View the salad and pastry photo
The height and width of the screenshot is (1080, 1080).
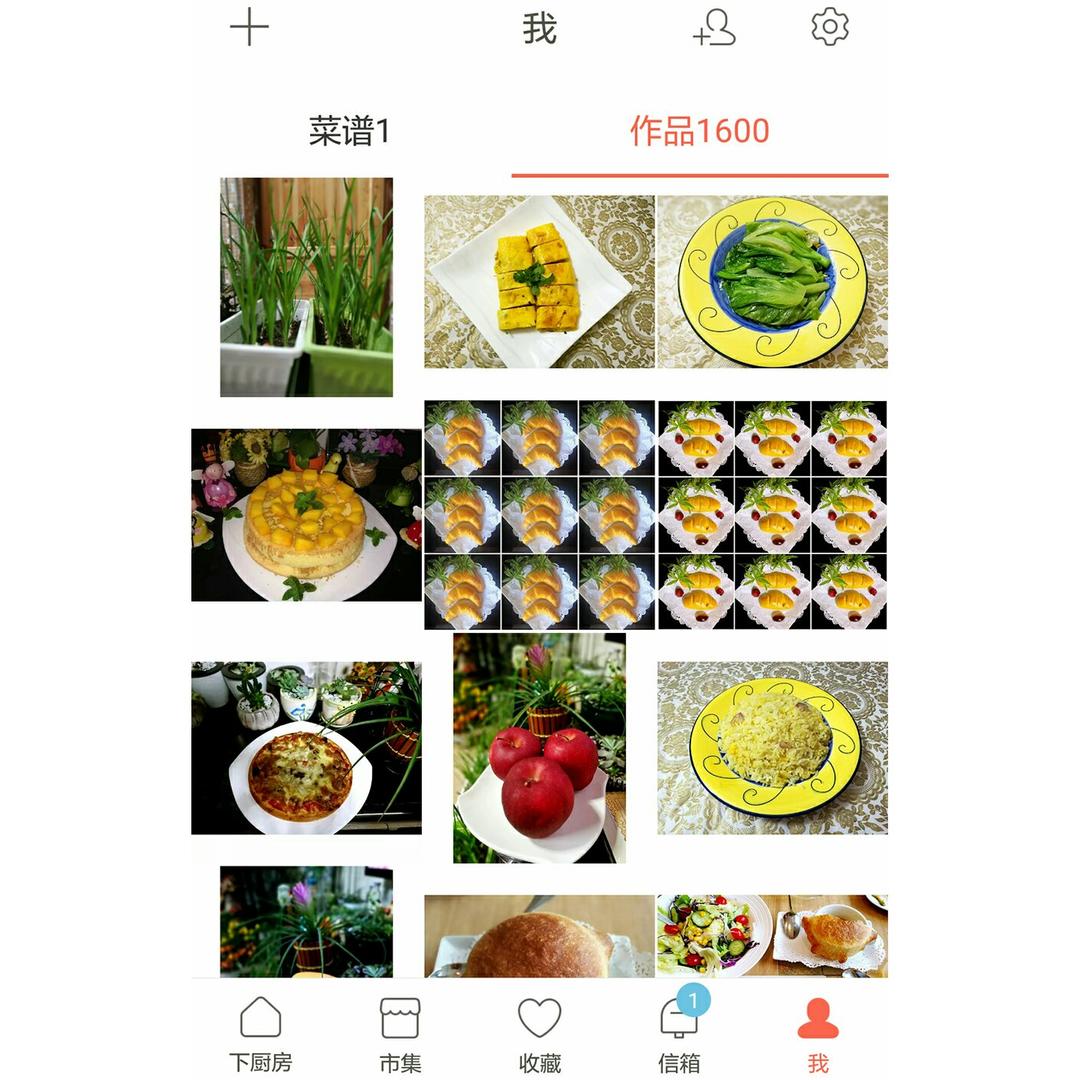pos(772,936)
